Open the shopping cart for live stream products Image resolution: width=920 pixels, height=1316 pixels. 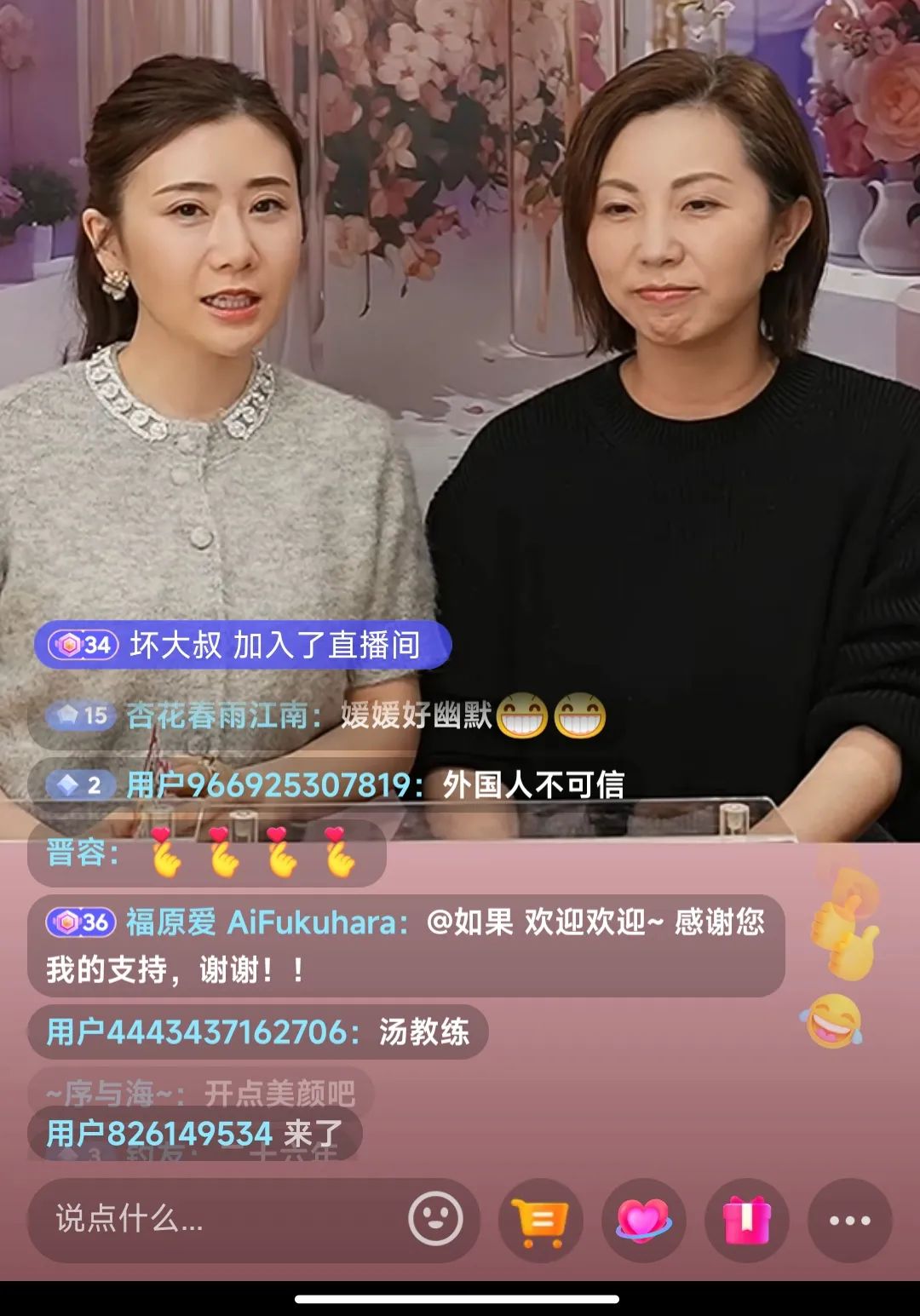pyautogui.click(x=543, y=1220)
